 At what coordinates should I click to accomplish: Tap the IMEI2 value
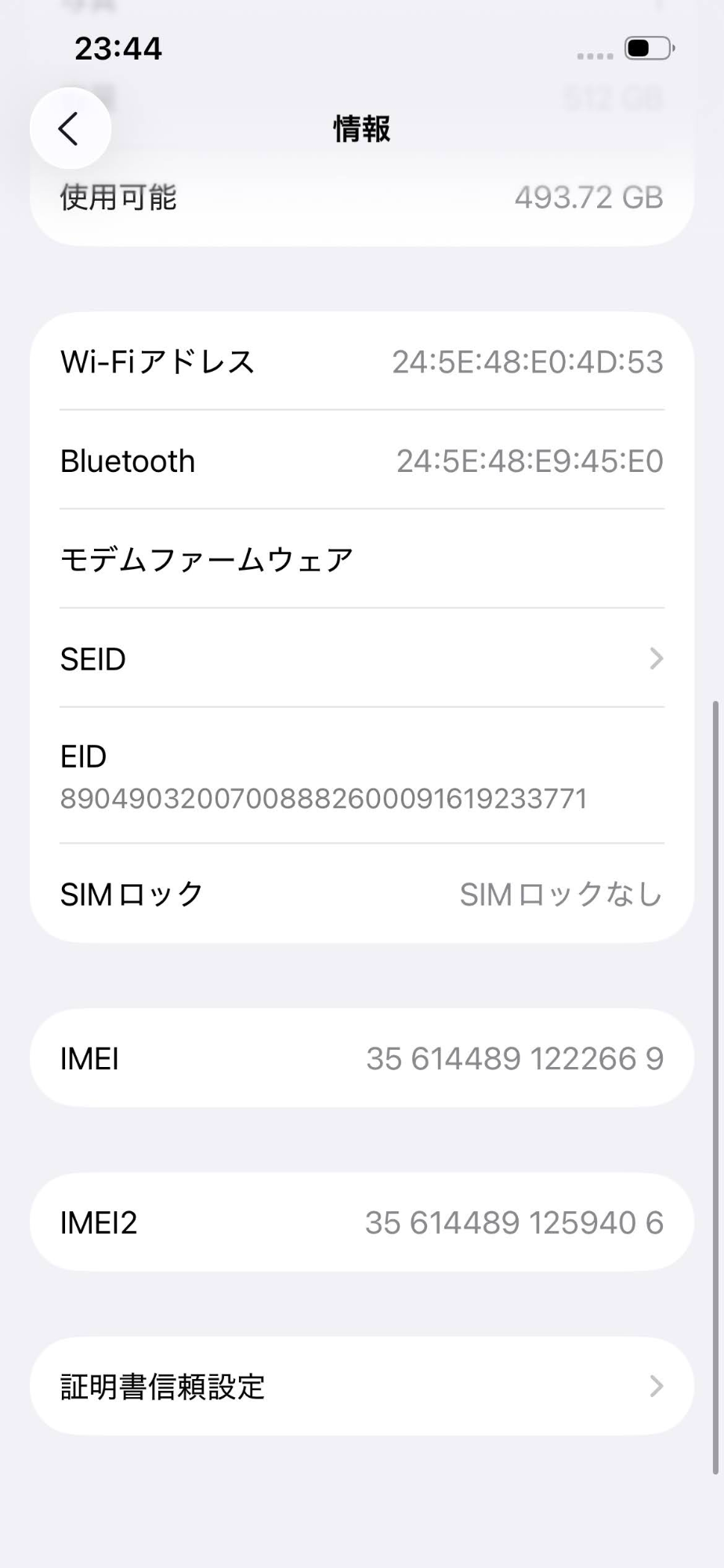point(515,1221)
